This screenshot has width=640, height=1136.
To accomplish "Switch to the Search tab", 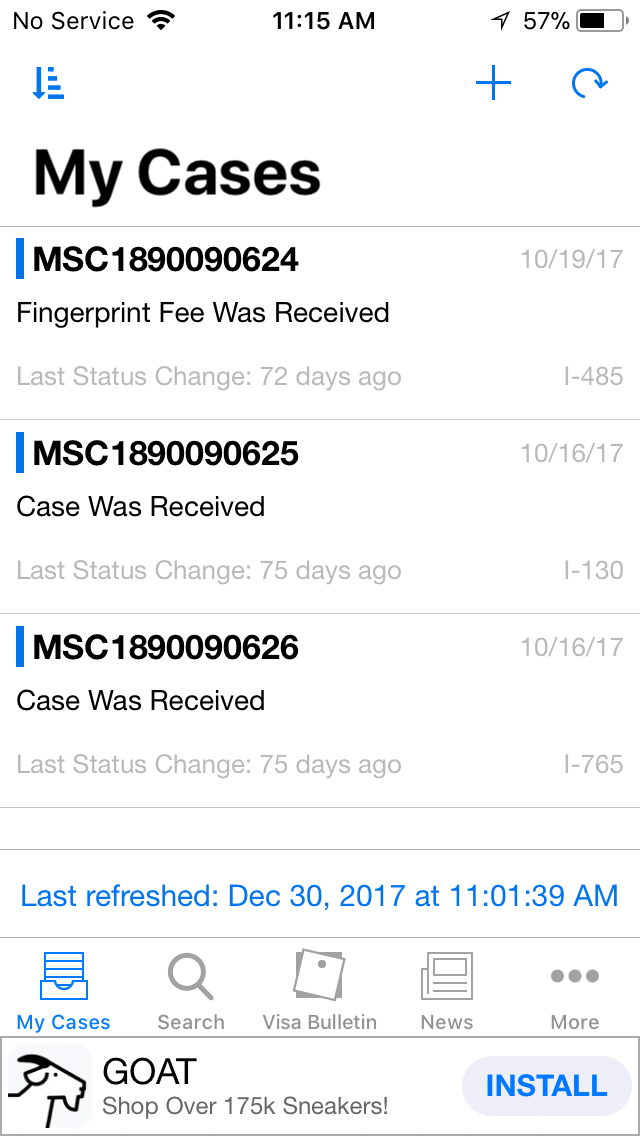I will [191, 990].
